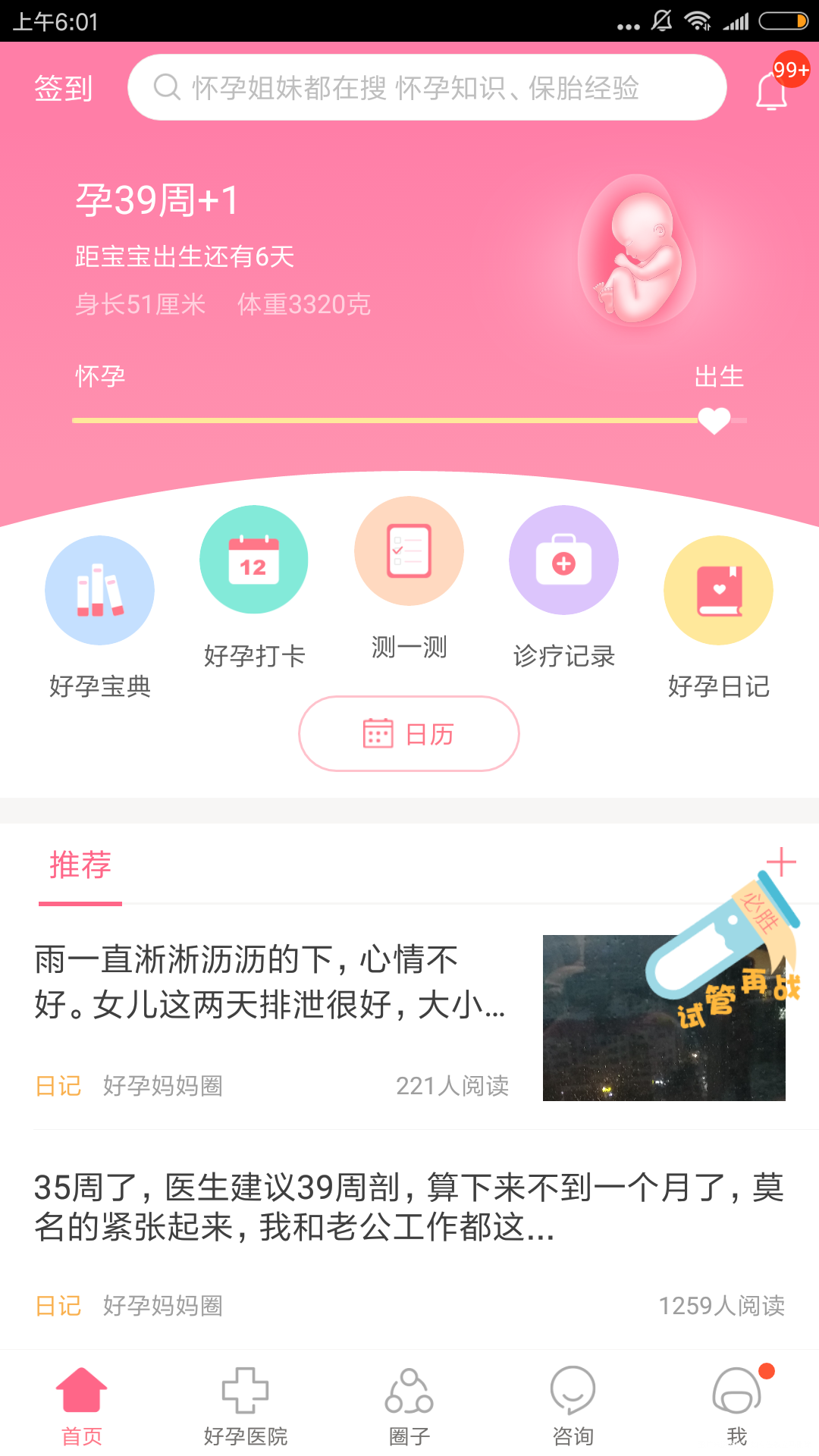819x1456 pixels.
Task: Tap the 咨询 consult chat tab
Action: click(573, 1407)
